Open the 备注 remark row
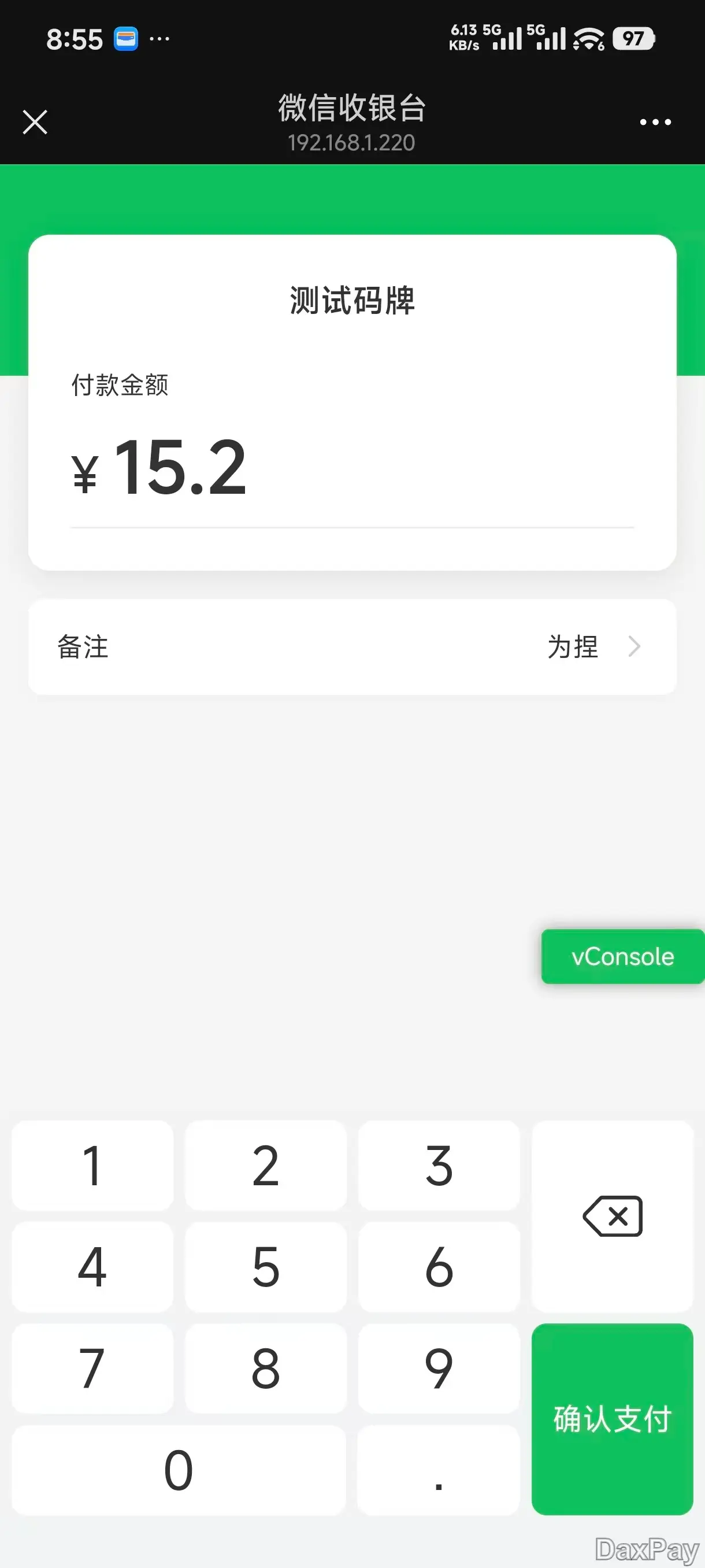Screen dimensions: 705x1568 pos(352,646)
